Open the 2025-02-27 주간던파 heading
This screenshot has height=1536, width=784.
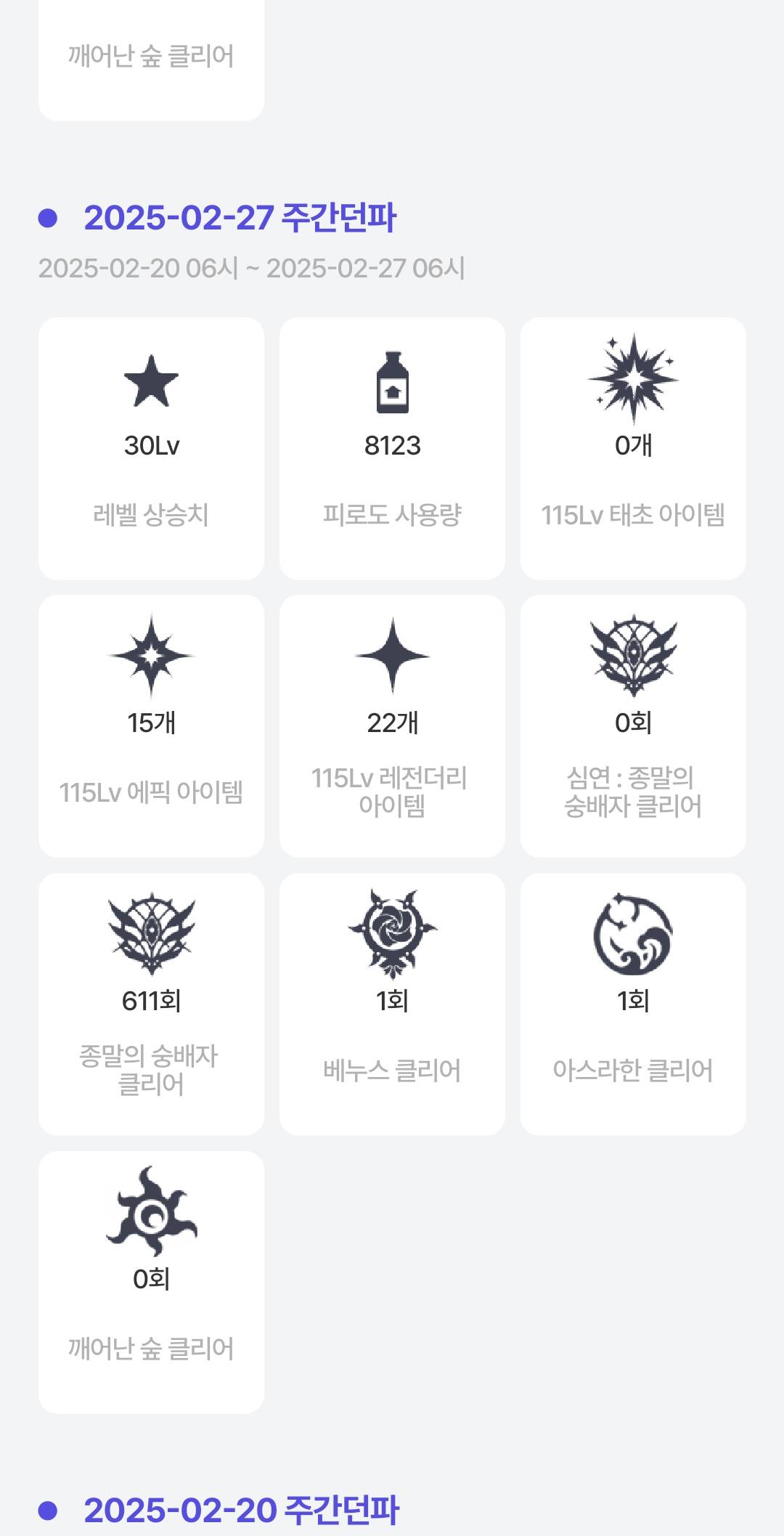point(240,218)
